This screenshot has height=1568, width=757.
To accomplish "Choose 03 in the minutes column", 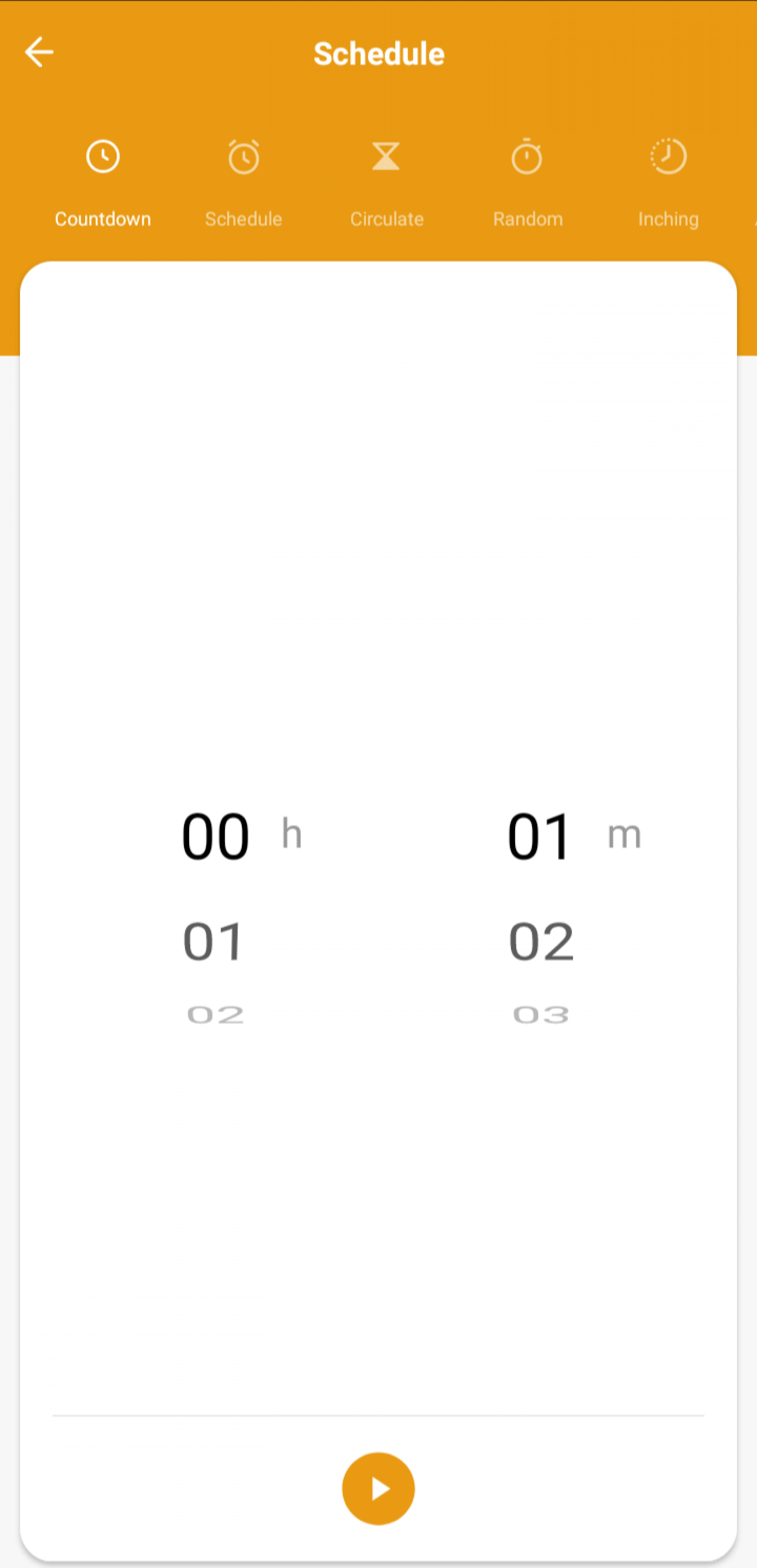I will 541,1015.
